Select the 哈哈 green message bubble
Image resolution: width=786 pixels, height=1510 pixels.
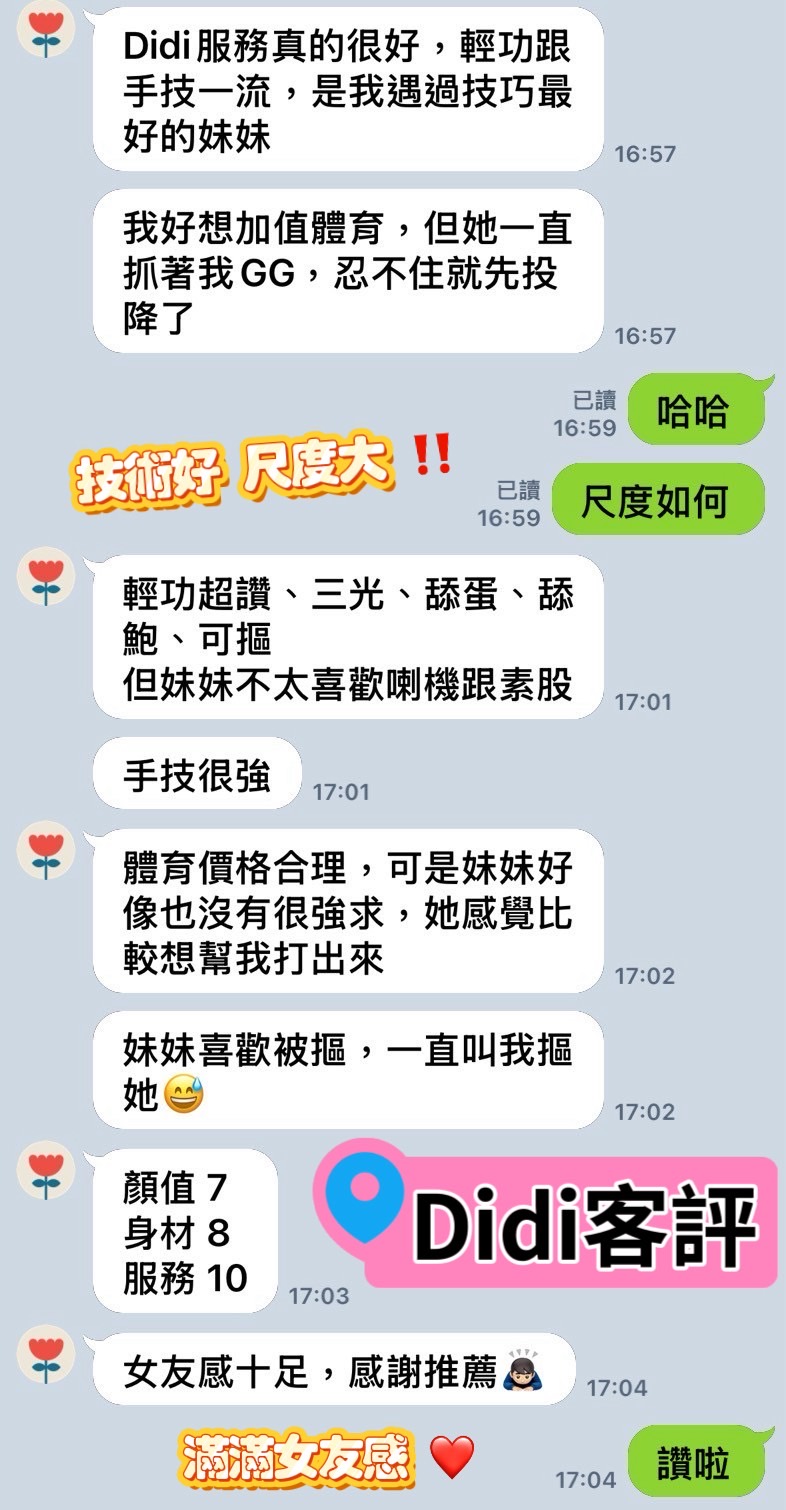point(697,409)
